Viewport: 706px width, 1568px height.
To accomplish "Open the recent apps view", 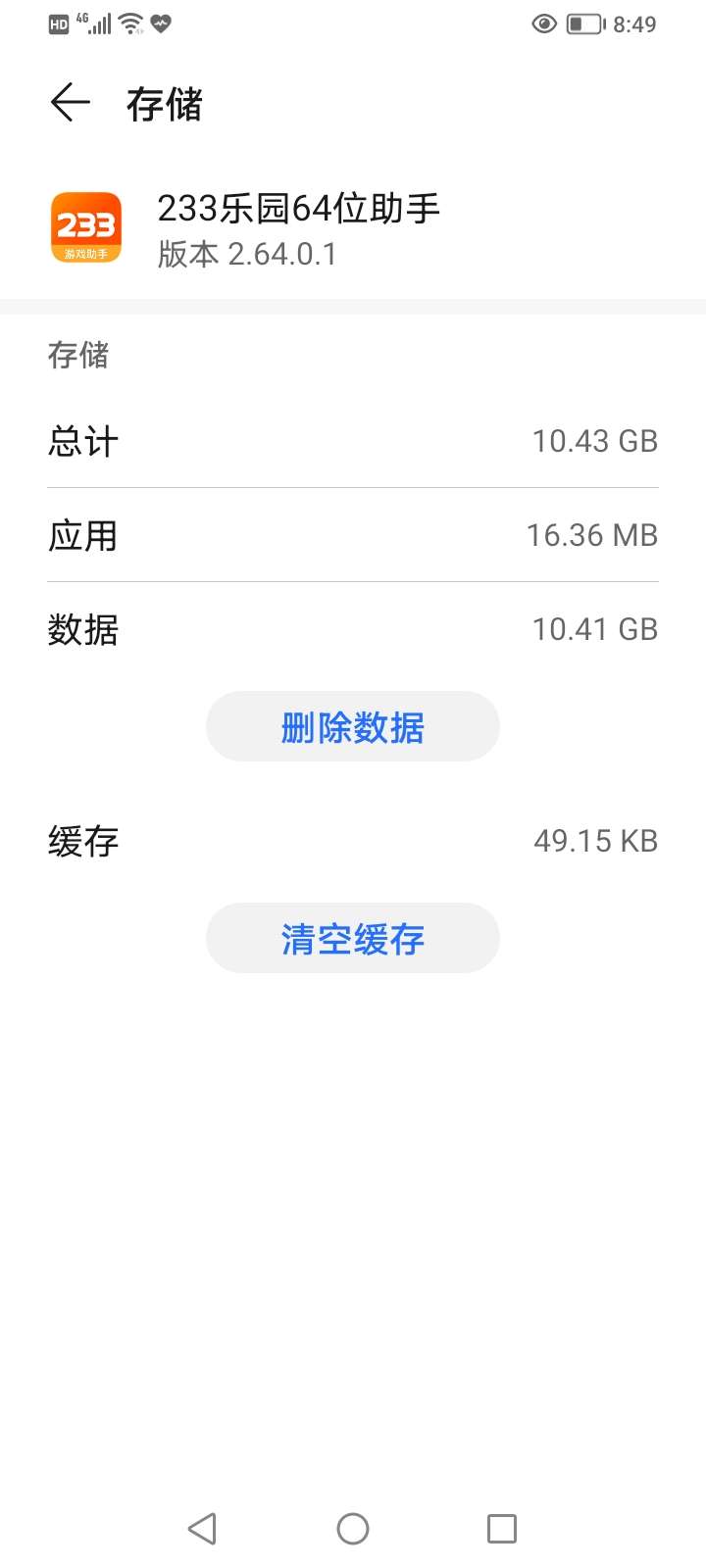I will pos(502,1529).
